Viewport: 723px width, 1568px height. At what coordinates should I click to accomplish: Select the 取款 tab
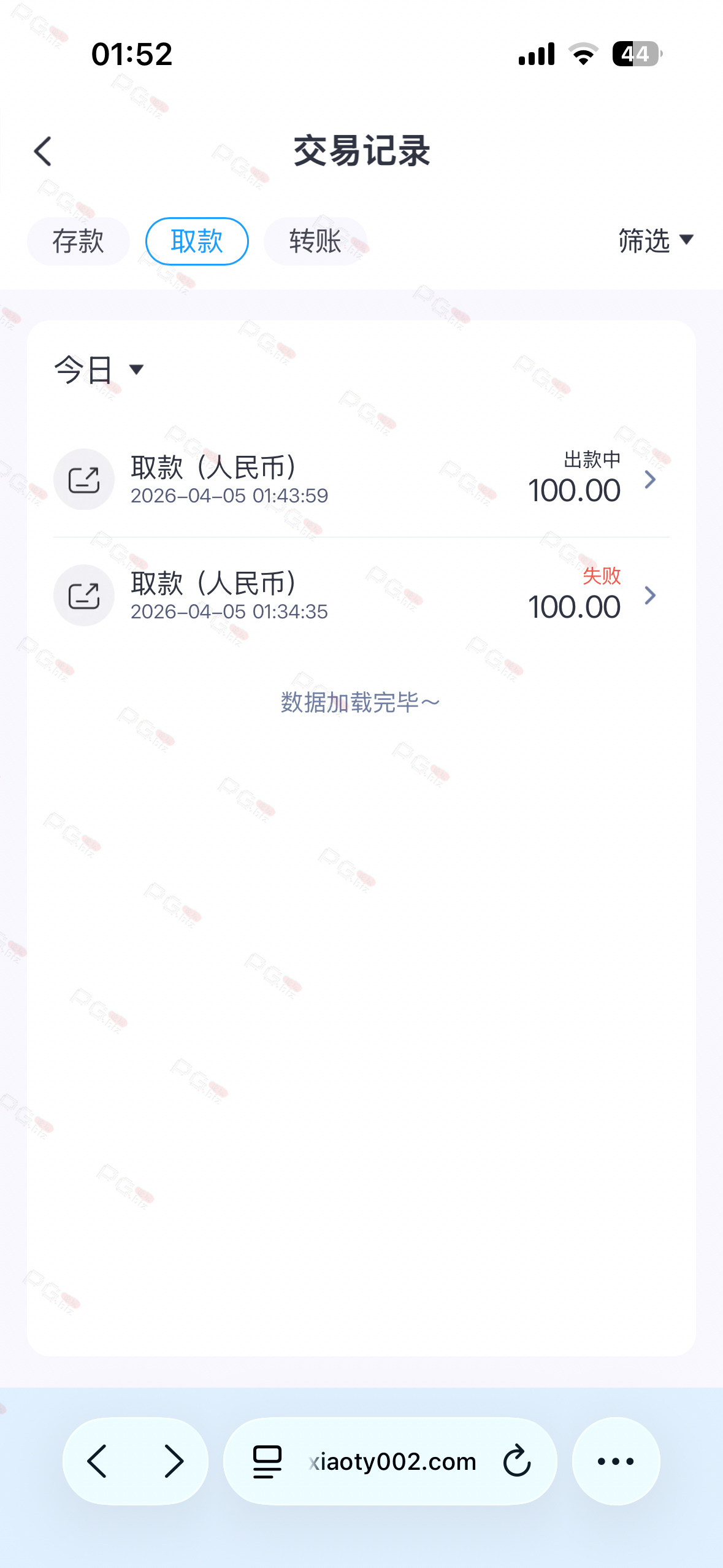pos(197,241)
